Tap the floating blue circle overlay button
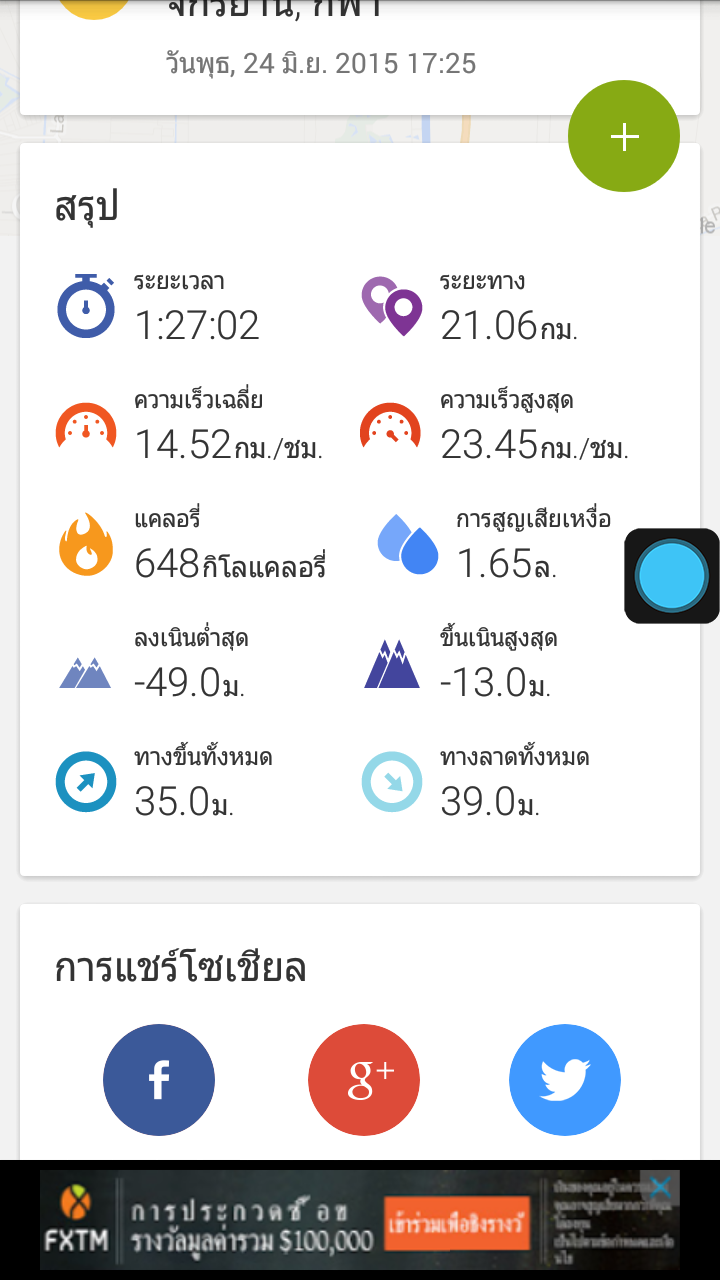The height and width of the screenshot is (1280, 720). pyautogui.click(x=672, y=576)
